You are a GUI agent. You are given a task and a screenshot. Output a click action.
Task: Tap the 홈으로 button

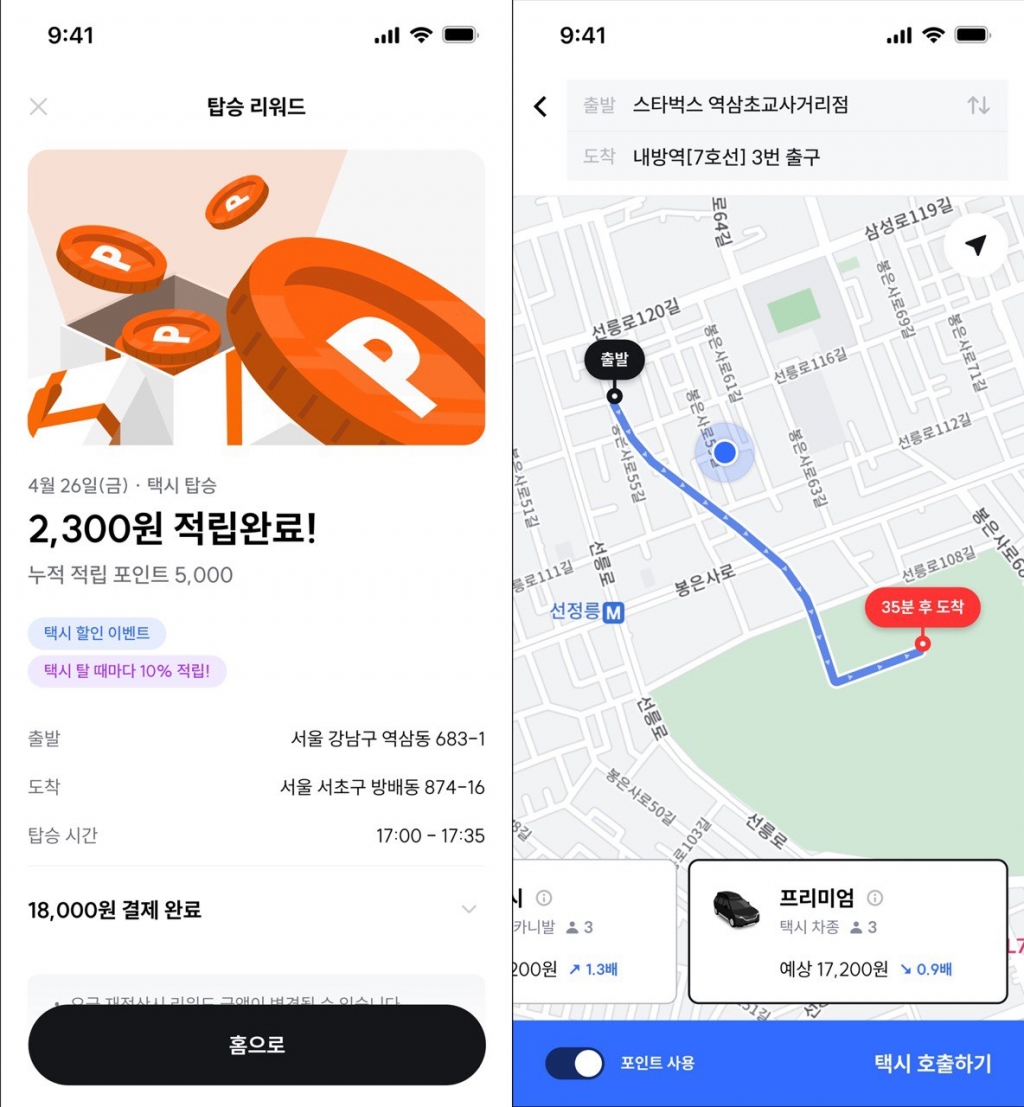256,1045
